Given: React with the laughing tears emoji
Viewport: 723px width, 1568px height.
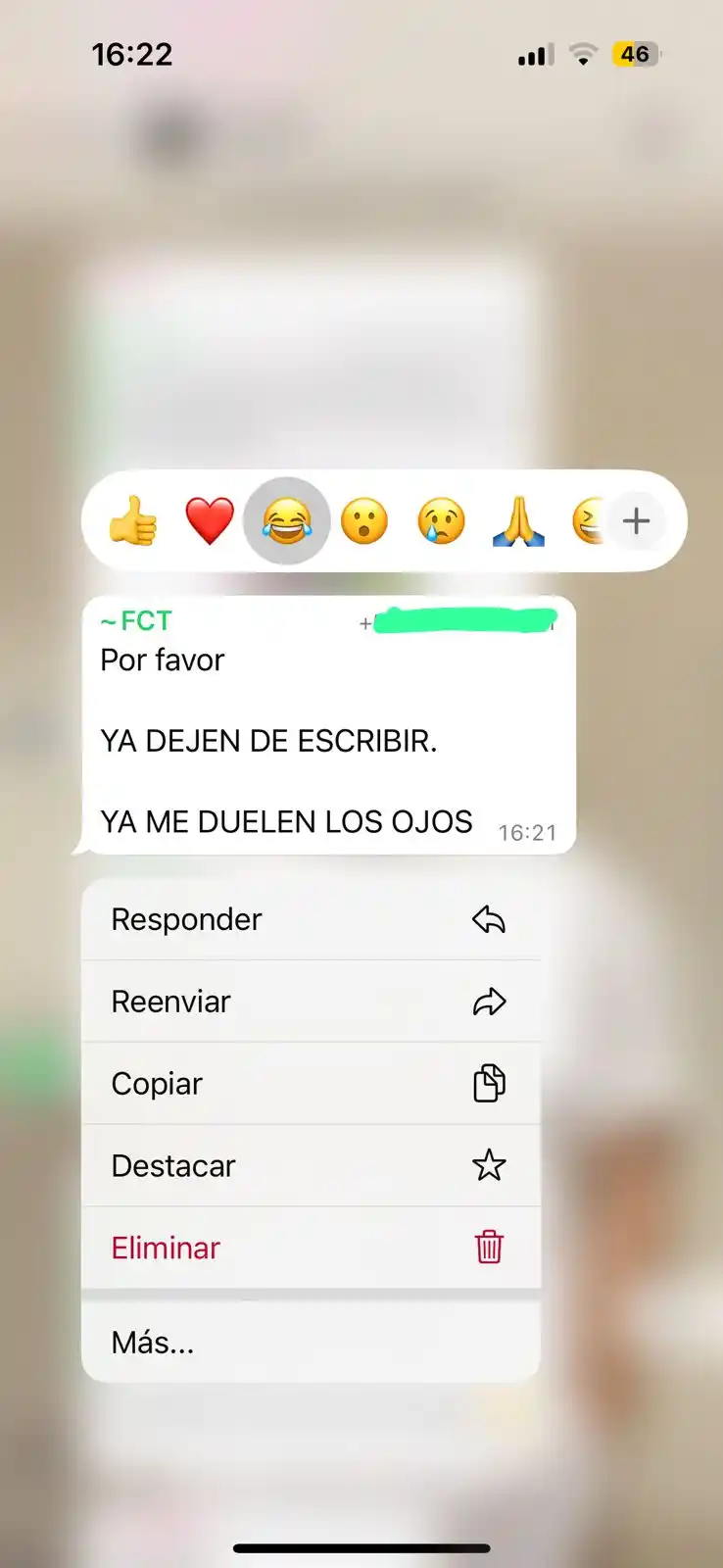Looking at the screenshot, I should (287, 520).
